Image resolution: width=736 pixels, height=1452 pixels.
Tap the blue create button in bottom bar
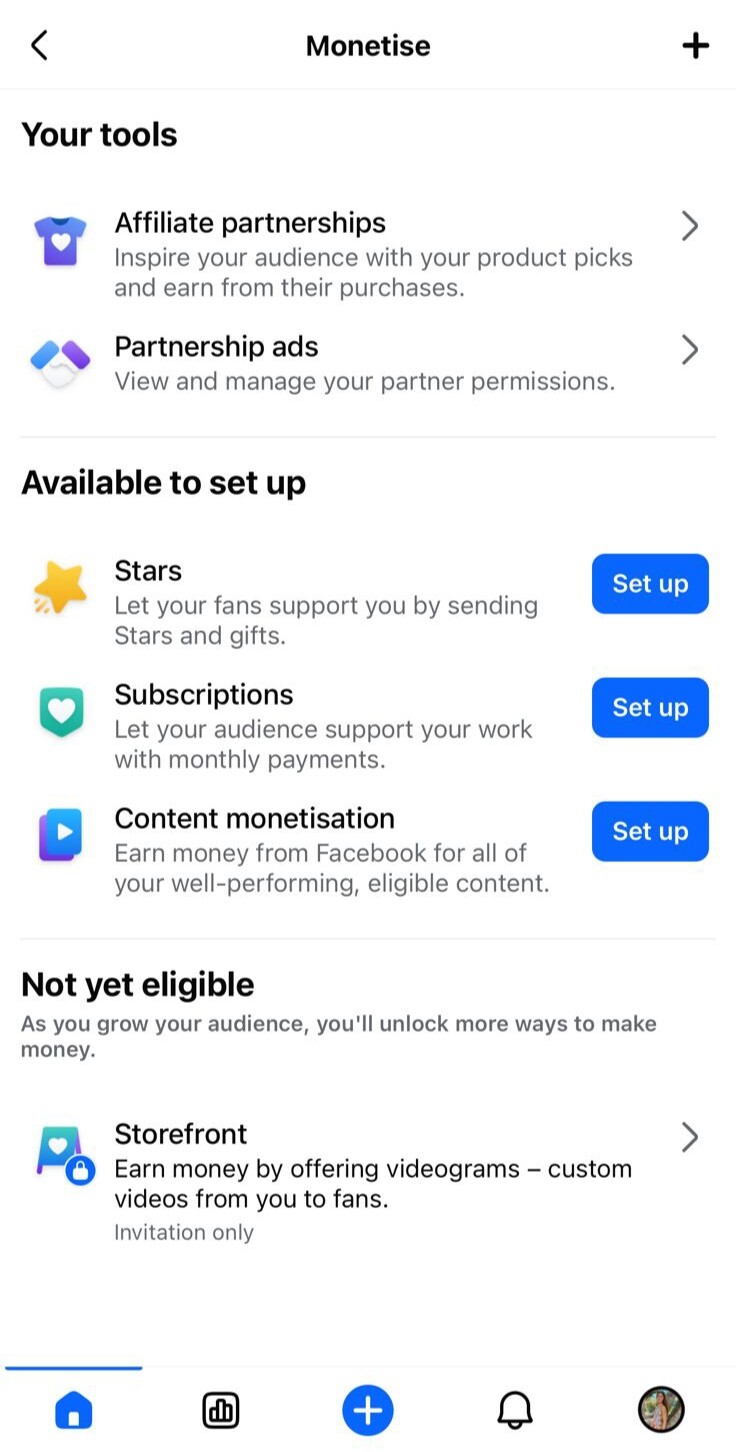[x=368, y=1411]
